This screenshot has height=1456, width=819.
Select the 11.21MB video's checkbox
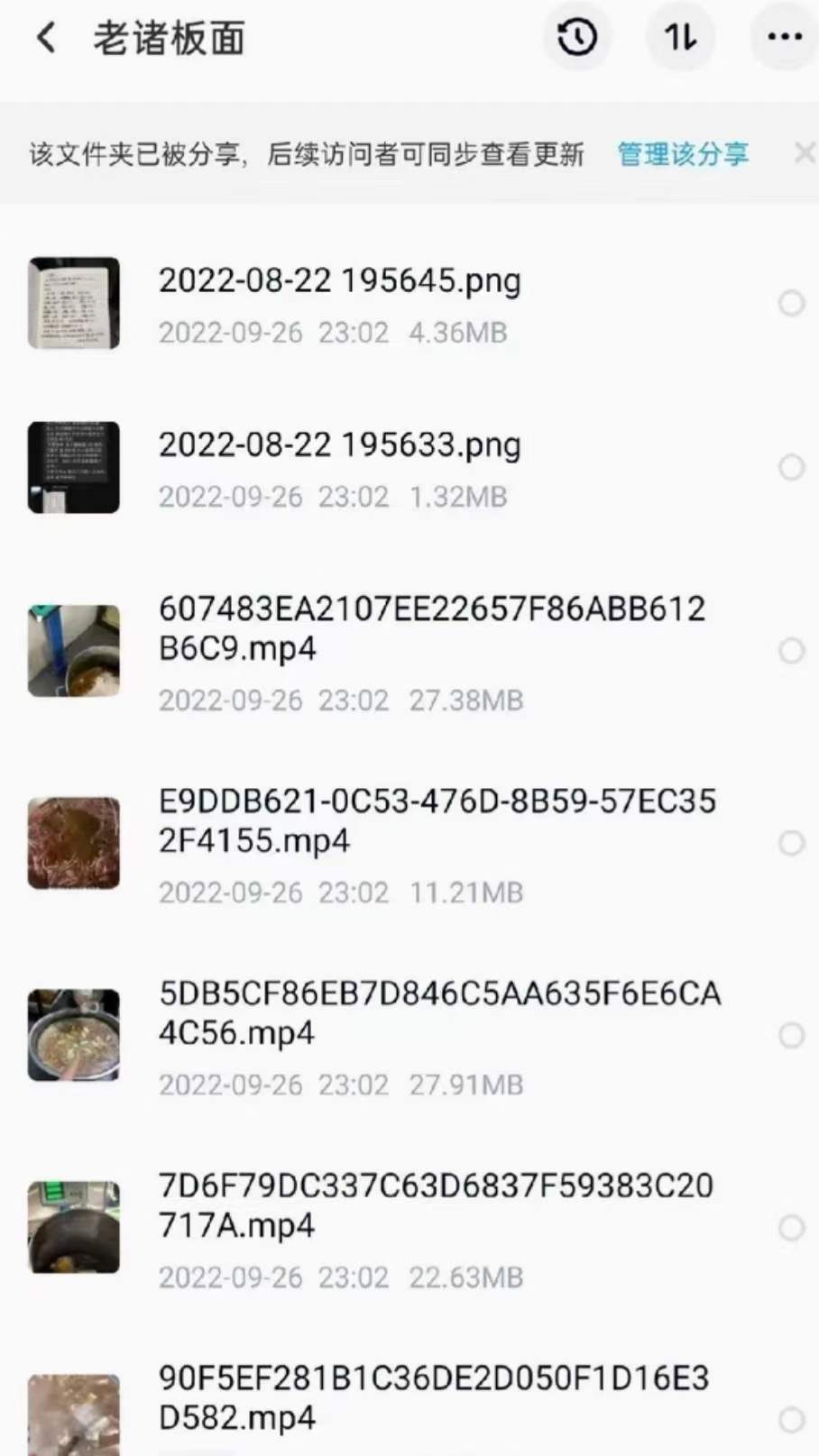[791, 843]
